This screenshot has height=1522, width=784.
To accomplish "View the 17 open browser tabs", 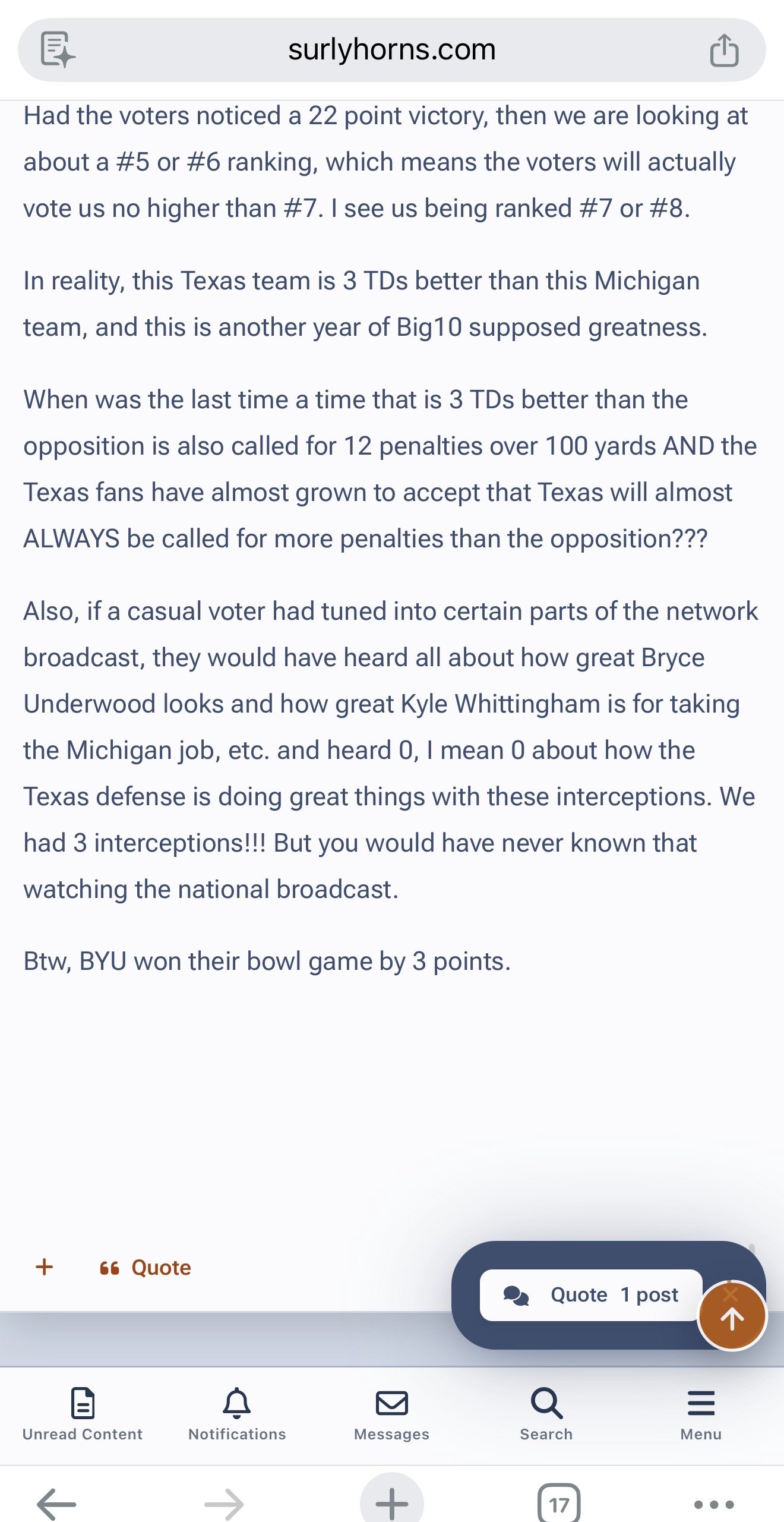I will pos(558,1504).
